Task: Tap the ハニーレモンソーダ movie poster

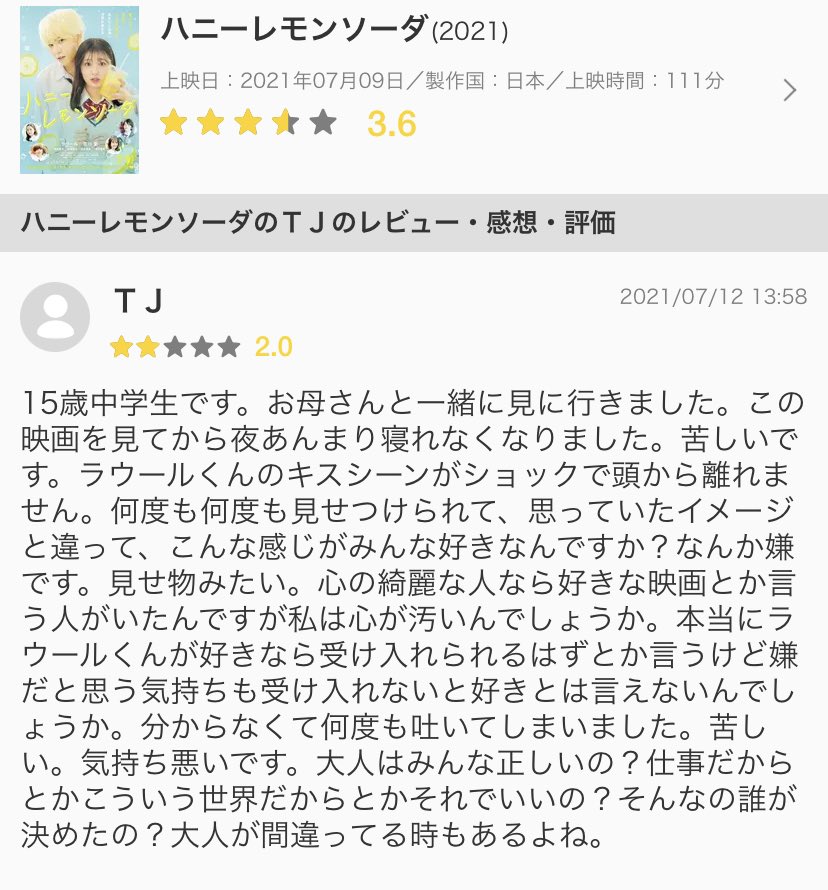Action: tap(79, 90)
